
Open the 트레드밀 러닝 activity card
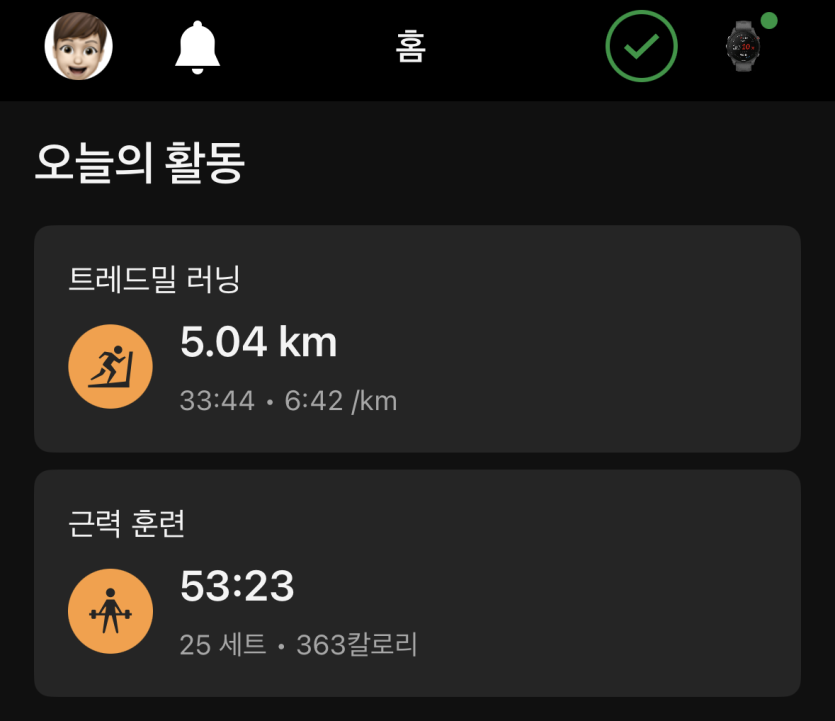[x=417, y=339]
